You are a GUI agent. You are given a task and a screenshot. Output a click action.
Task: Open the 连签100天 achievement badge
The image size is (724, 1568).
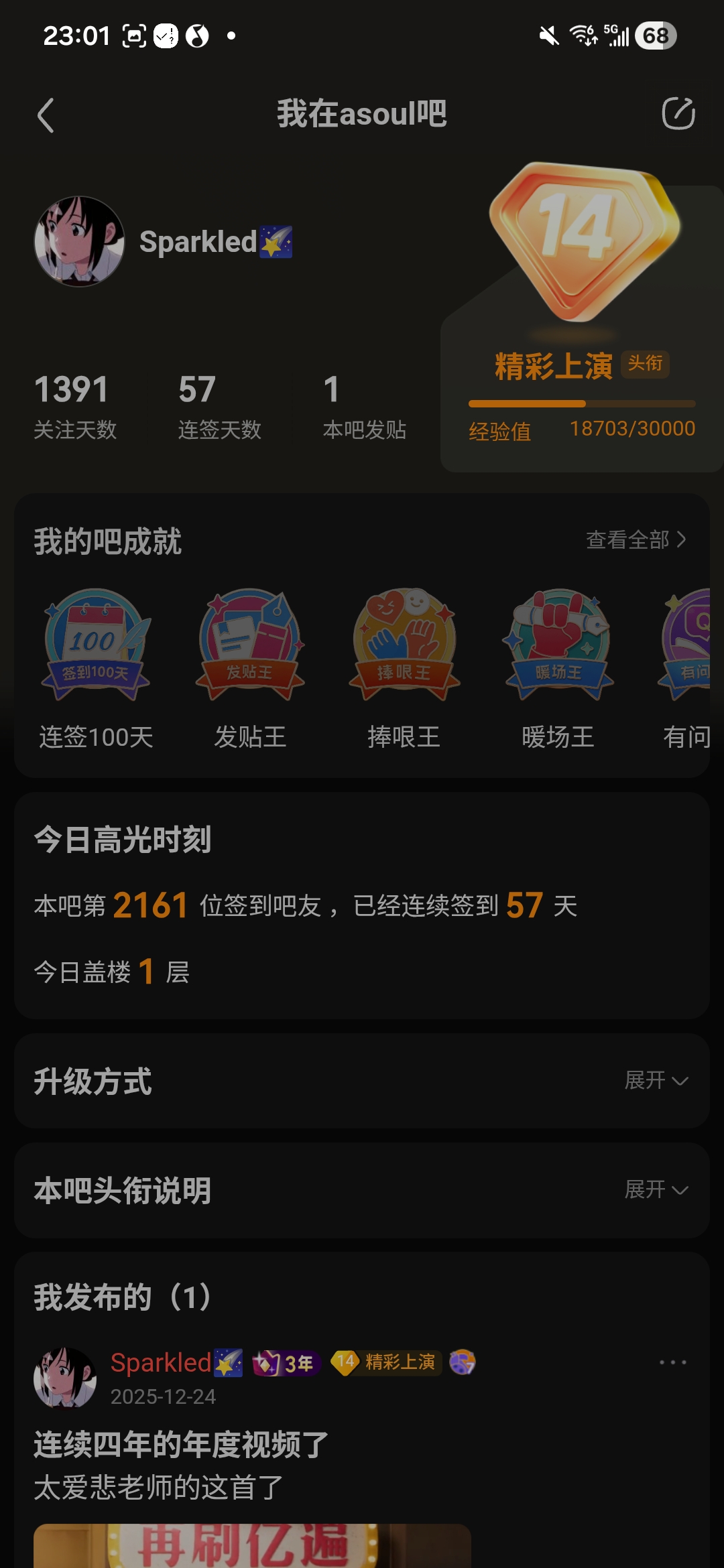coord(96,645)
